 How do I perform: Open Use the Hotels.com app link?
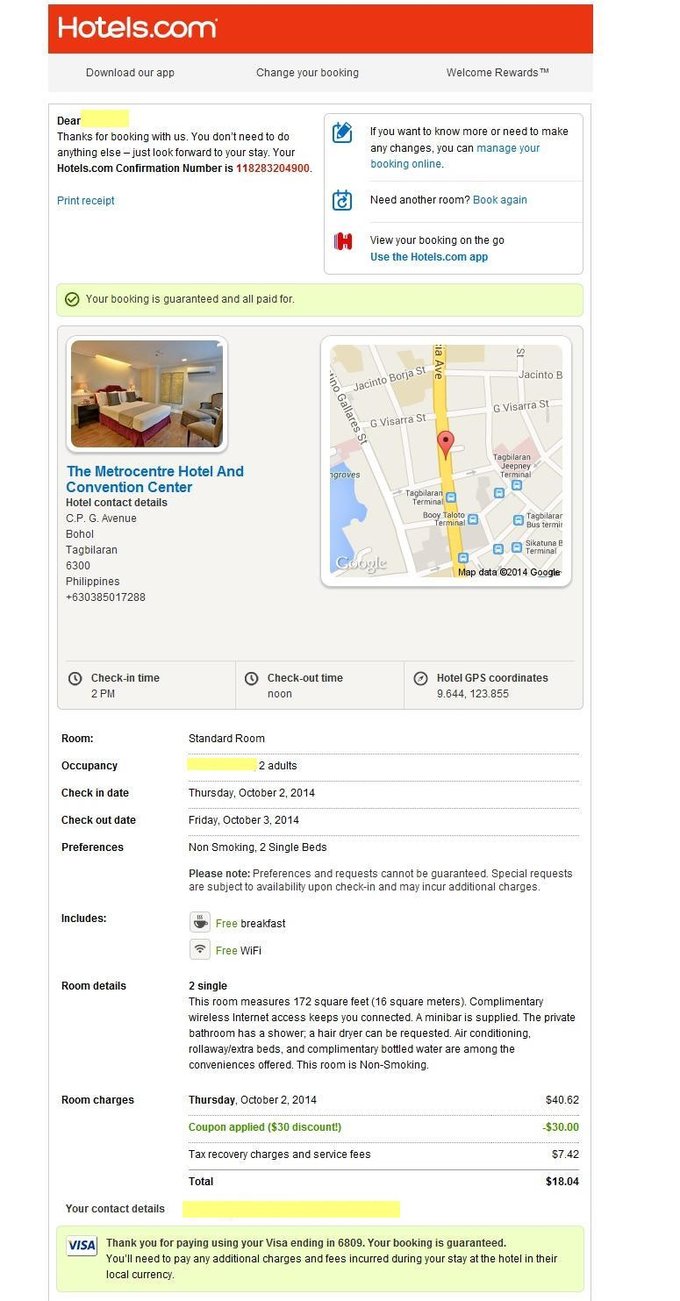point(429,257)
